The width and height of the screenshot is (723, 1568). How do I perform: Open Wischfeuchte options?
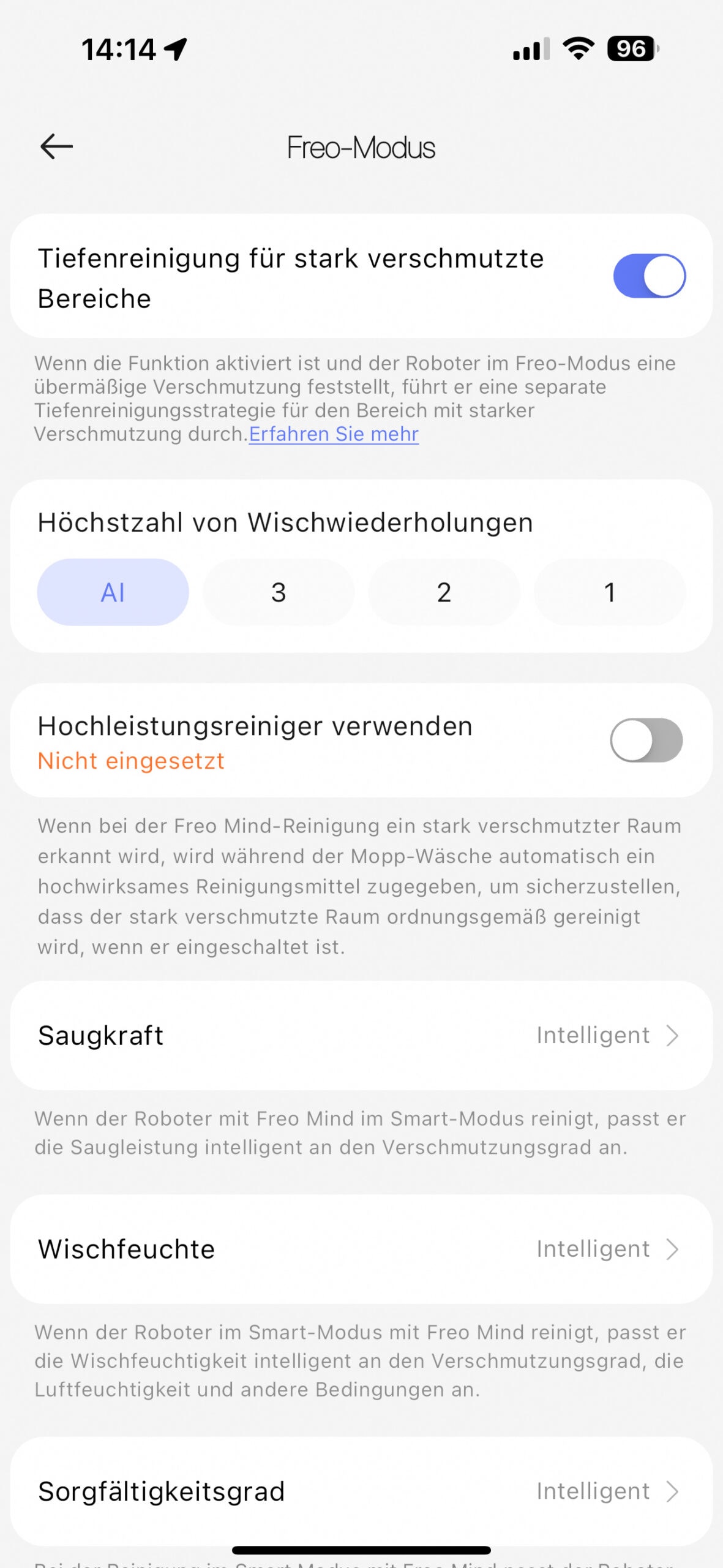click(361, 1249)
